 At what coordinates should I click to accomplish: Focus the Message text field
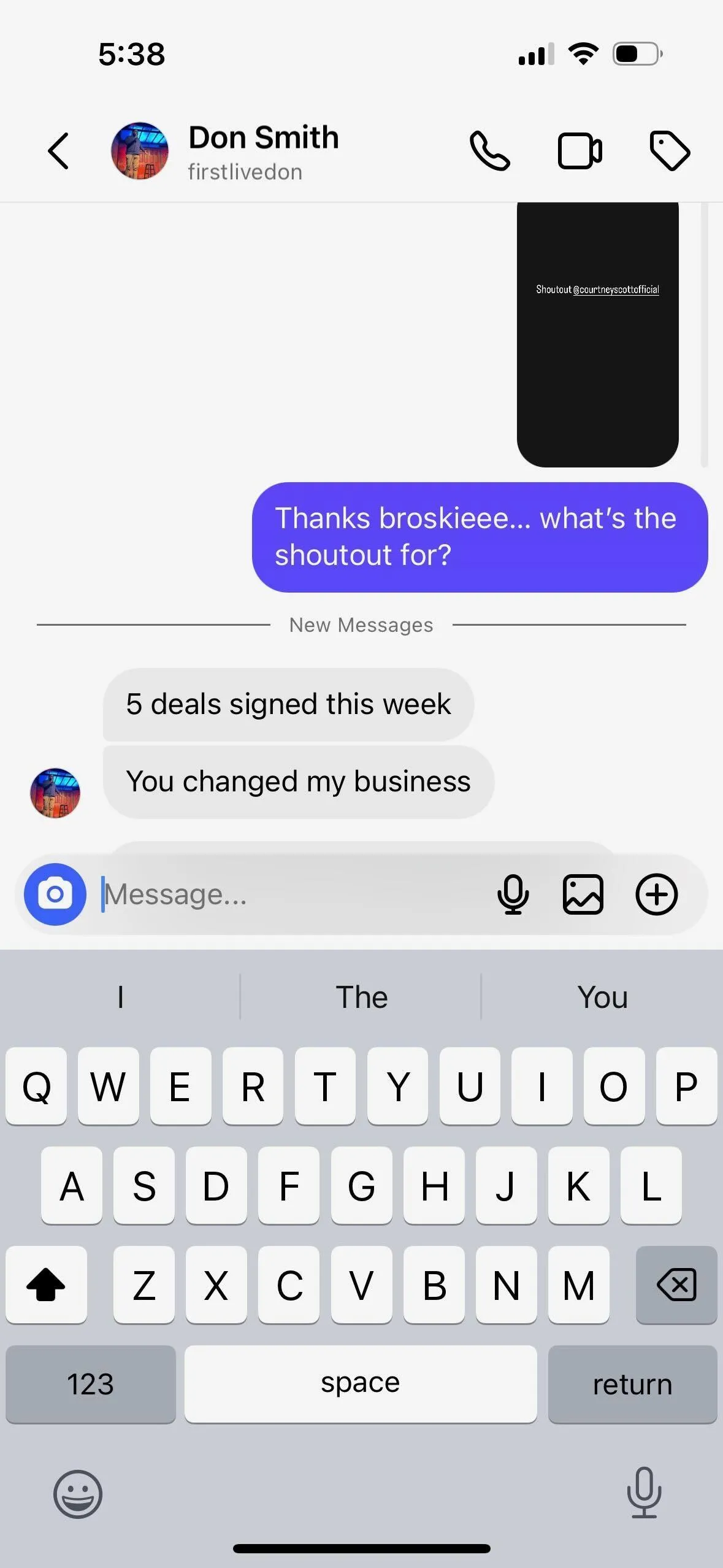[294, 894]
